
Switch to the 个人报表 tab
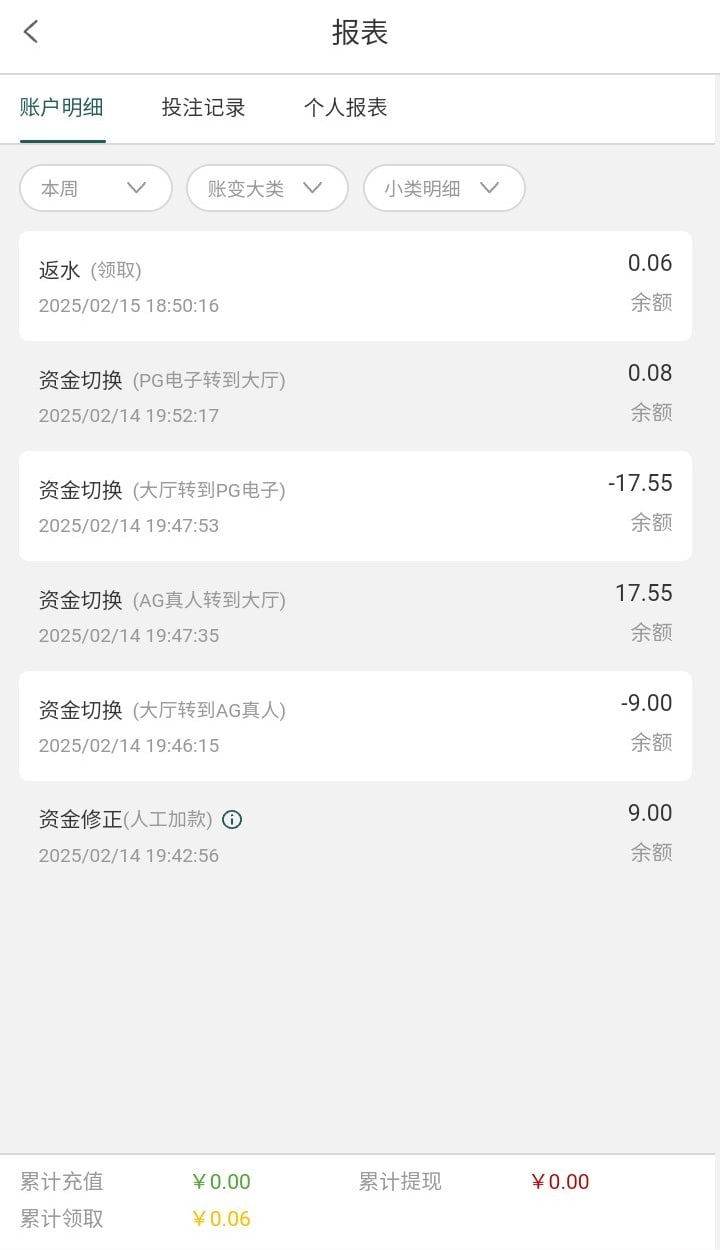tap(346, 108)
